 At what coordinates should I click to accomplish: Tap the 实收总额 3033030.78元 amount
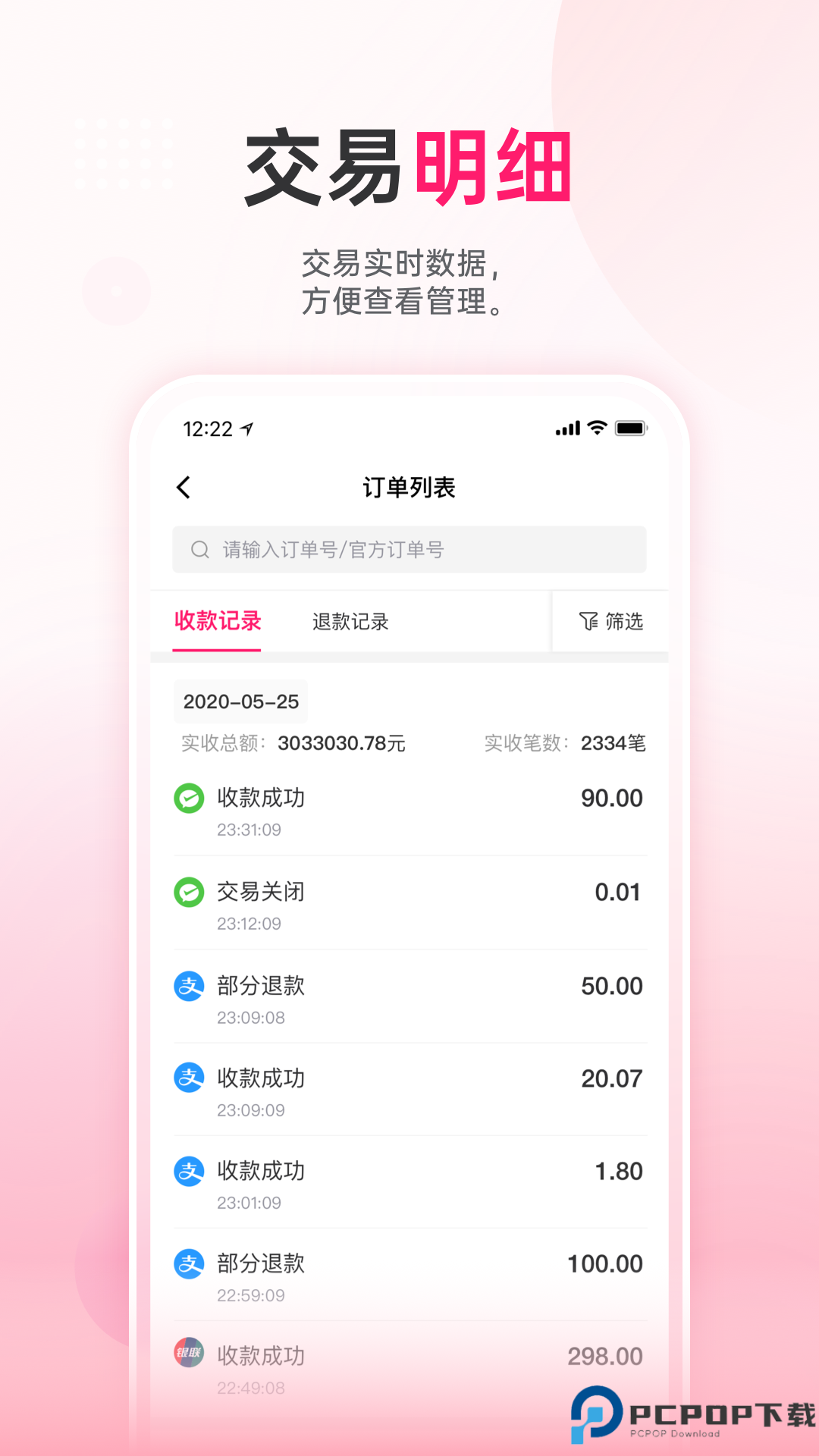coord(341,744)
